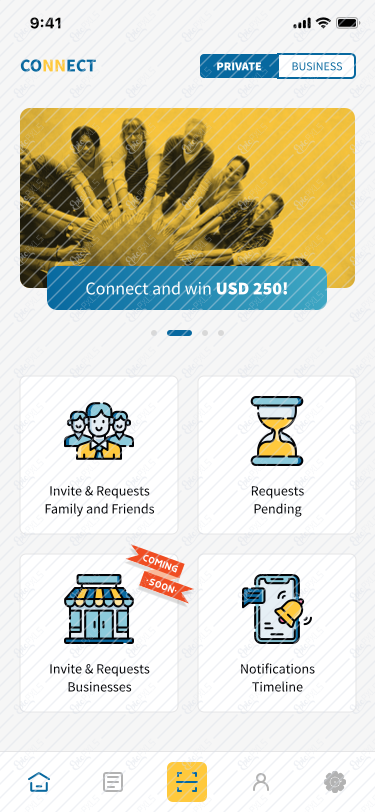Open the settings gear tab
This screenshot has width=375, height=812.
(x=335, y=782)
